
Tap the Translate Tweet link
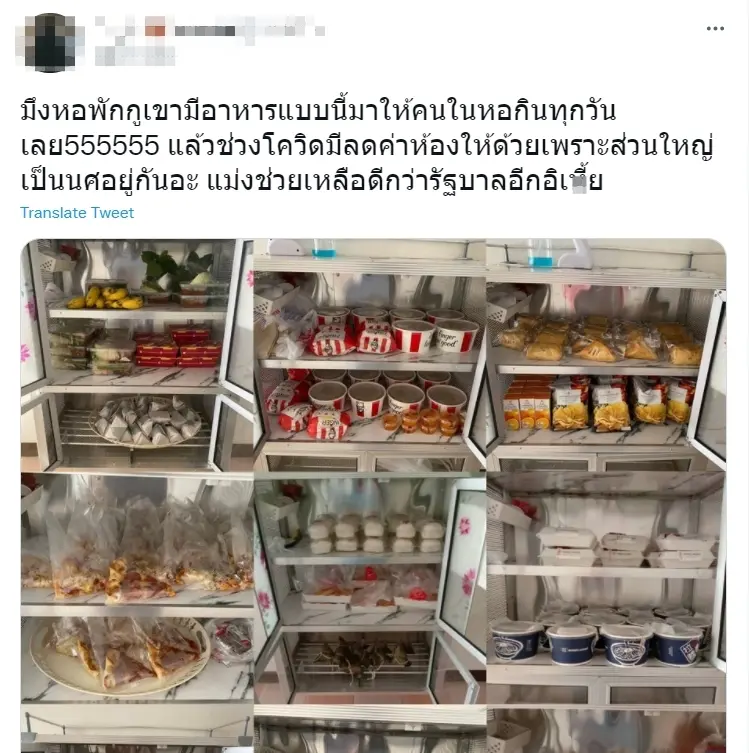[x=77, y=213]
